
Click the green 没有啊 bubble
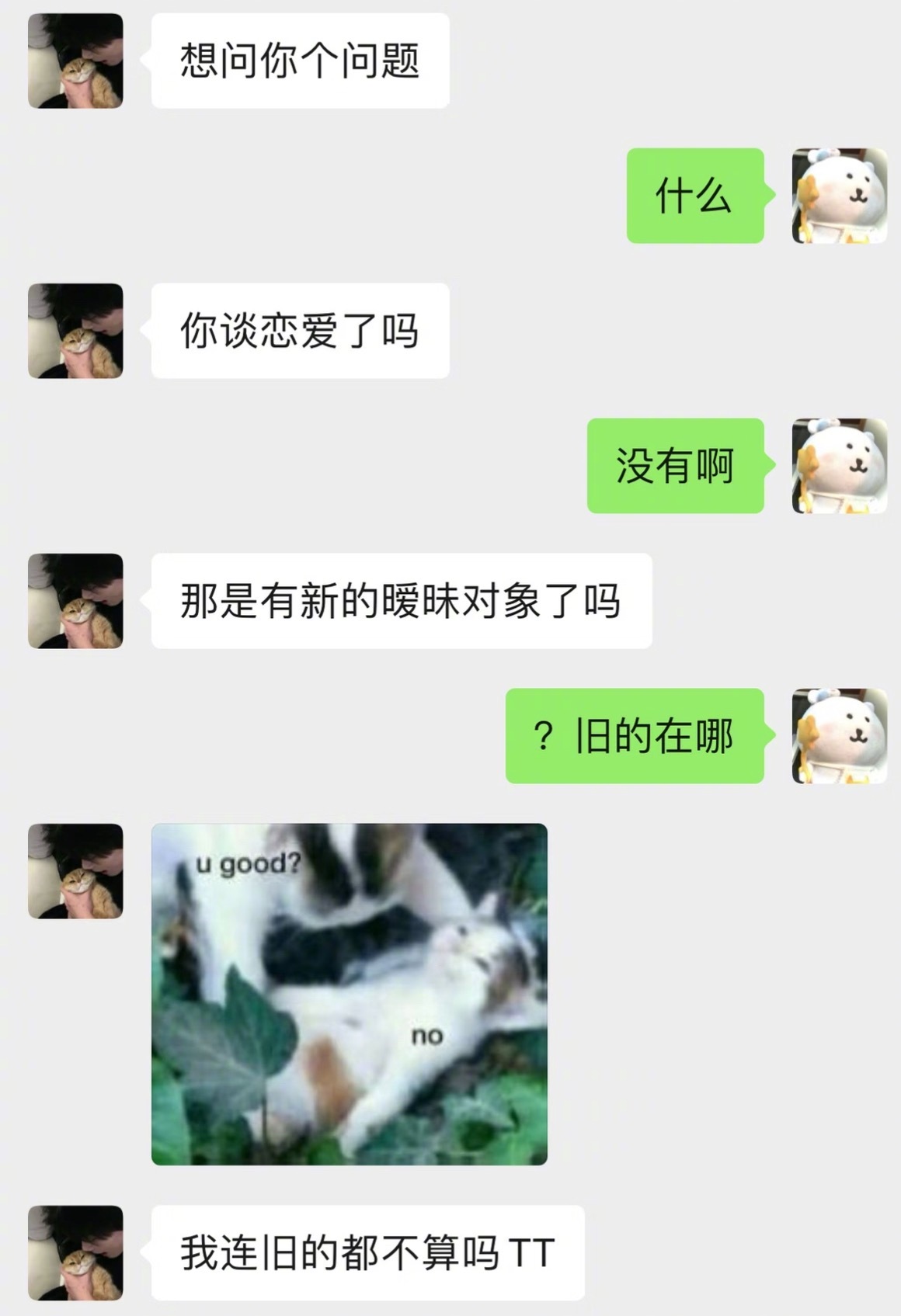674,467
